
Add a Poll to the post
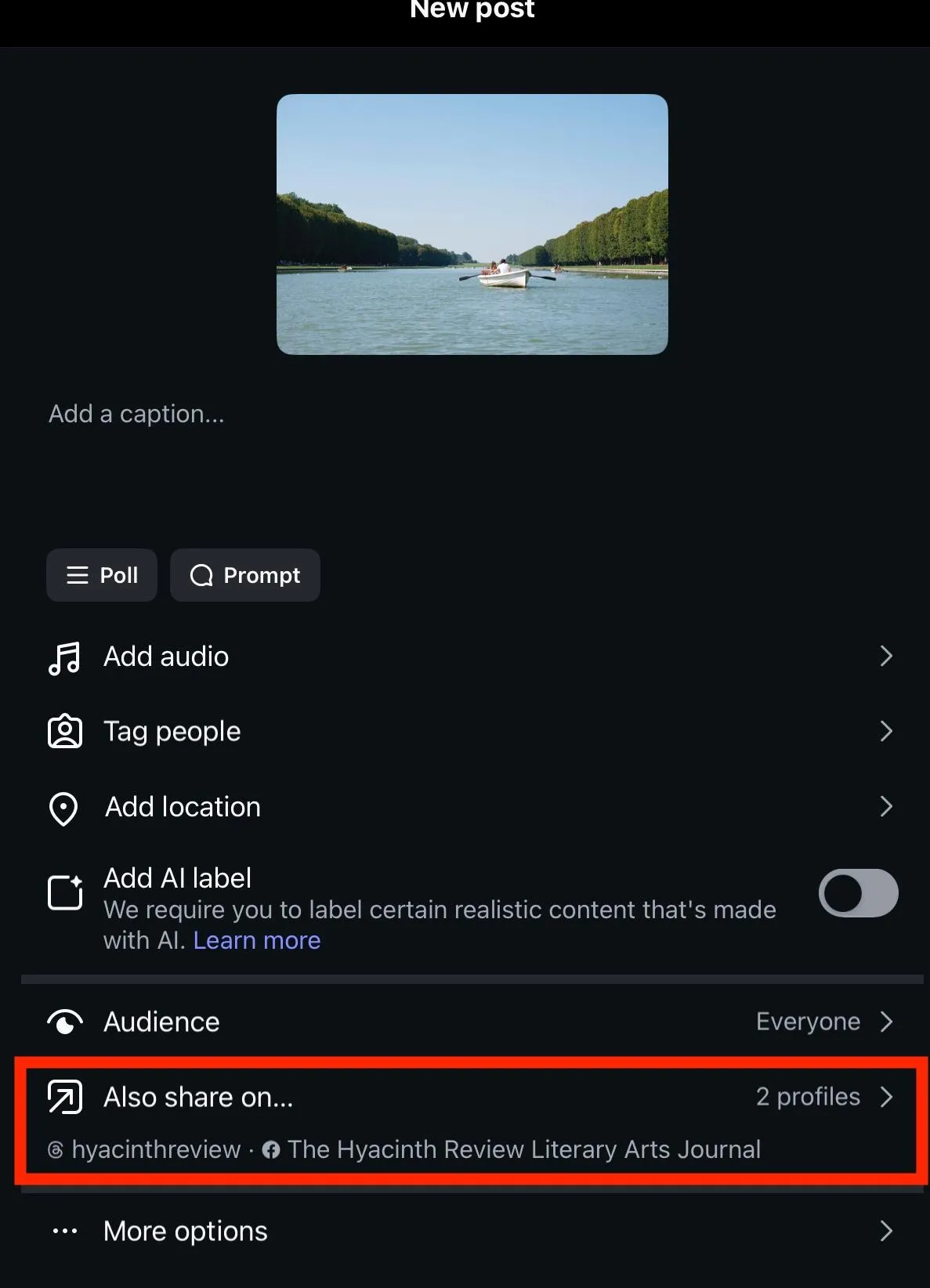[102, 575]
